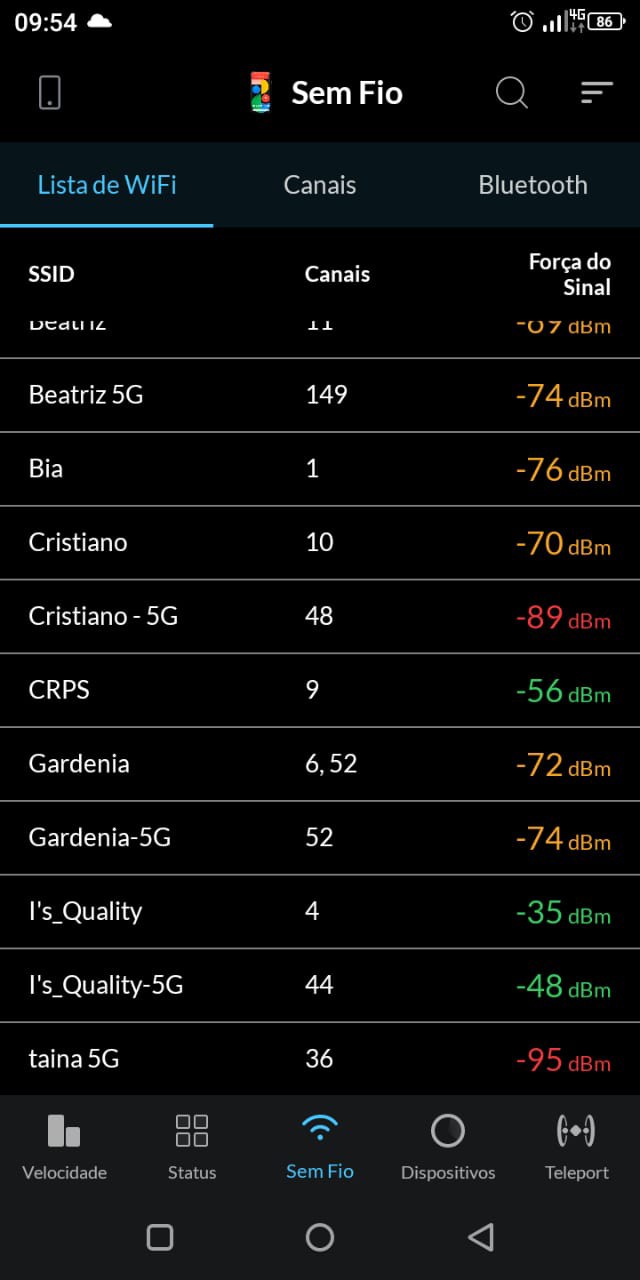View details for the Cristiano network
Image resolution: width=640 pixels, height=1280 pixels.
click(320, 543)
